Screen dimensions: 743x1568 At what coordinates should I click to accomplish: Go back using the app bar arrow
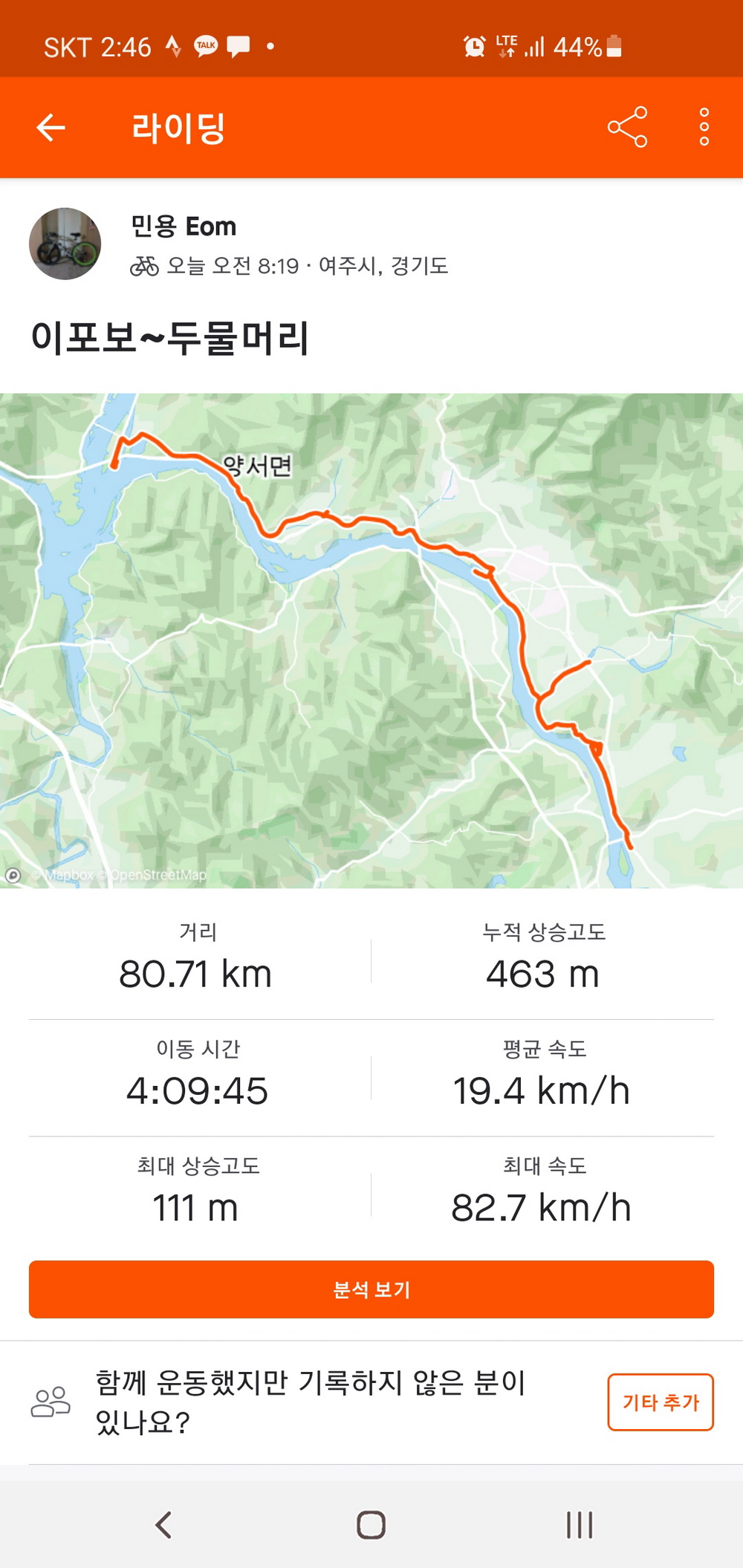point(51,128)
